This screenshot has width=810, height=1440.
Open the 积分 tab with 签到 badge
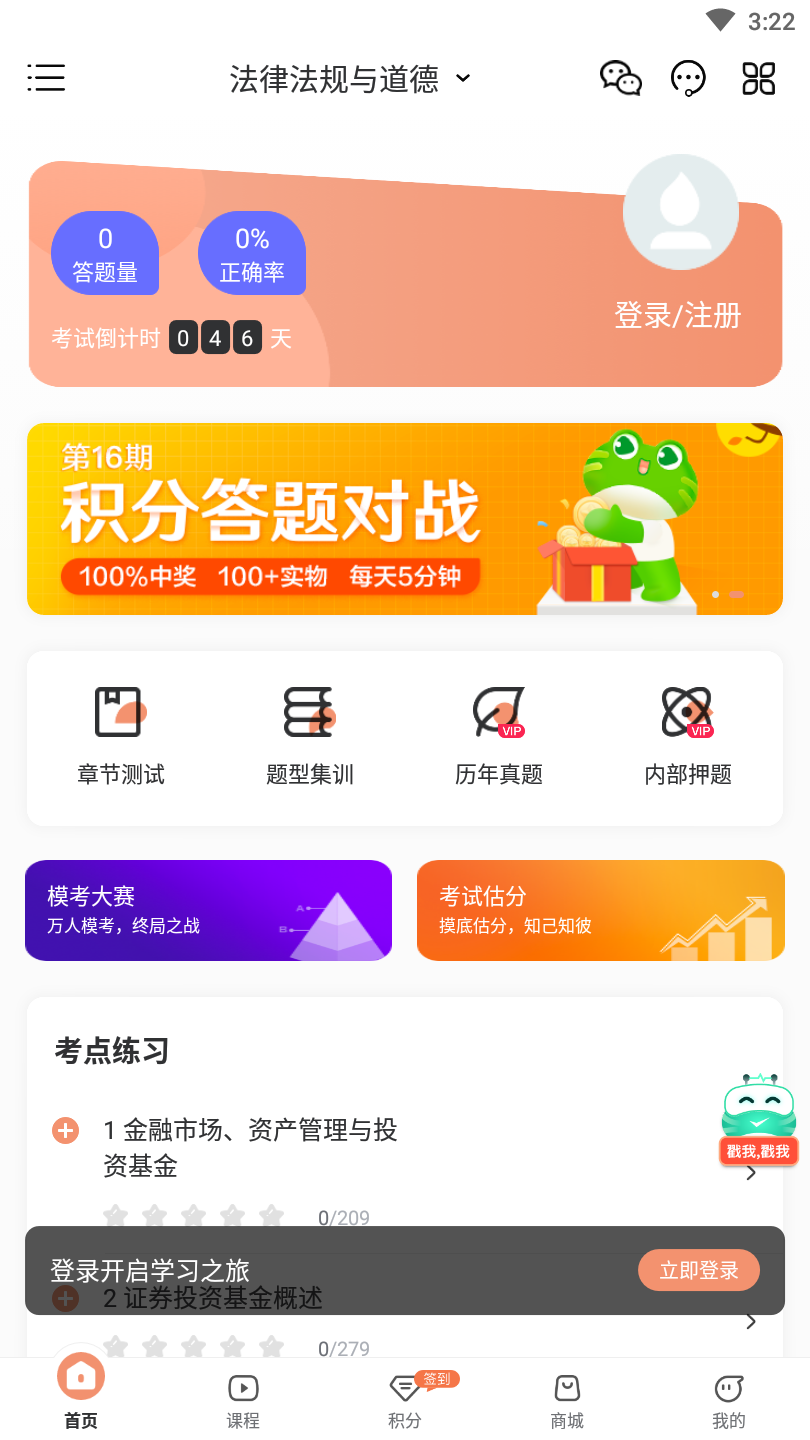pos(405,1397)
